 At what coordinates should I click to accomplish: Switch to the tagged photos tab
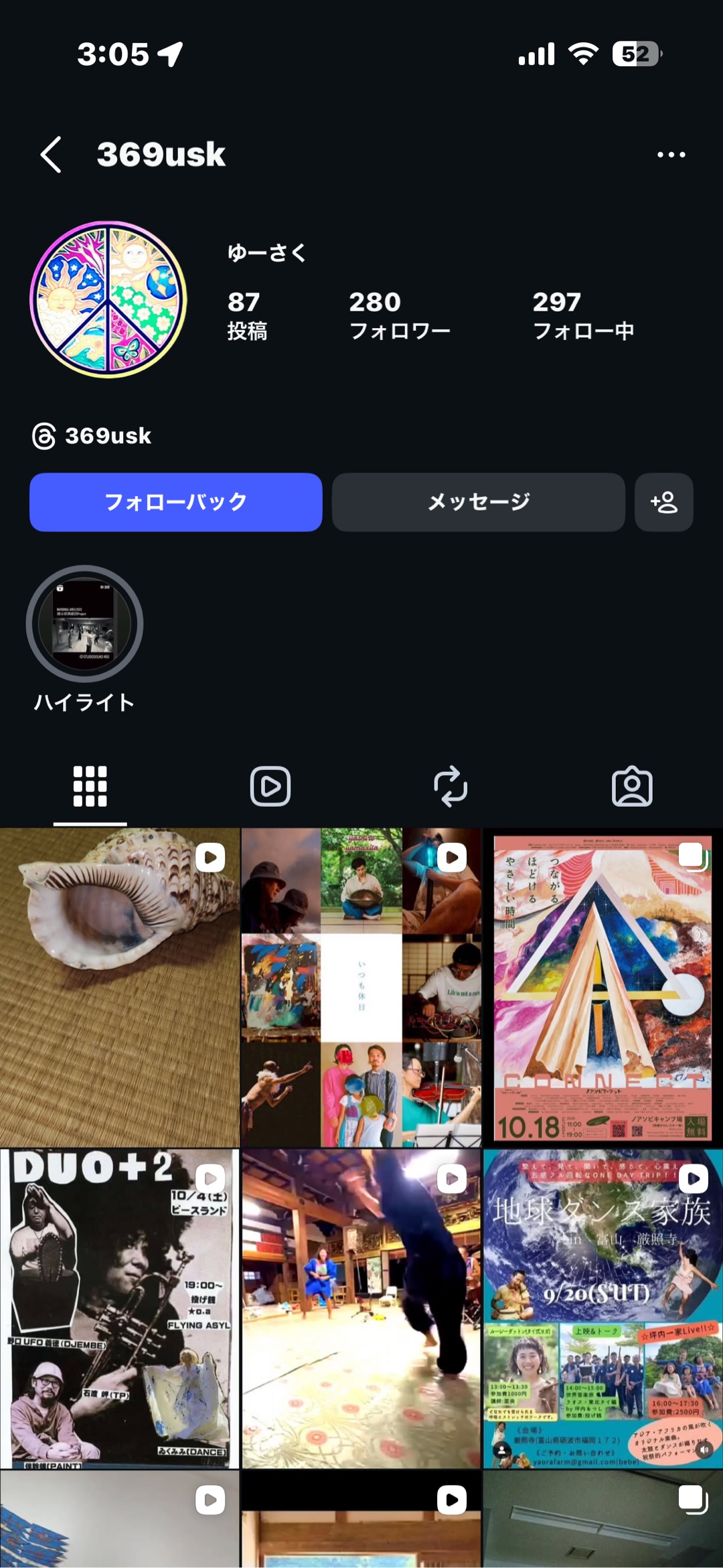632,786
